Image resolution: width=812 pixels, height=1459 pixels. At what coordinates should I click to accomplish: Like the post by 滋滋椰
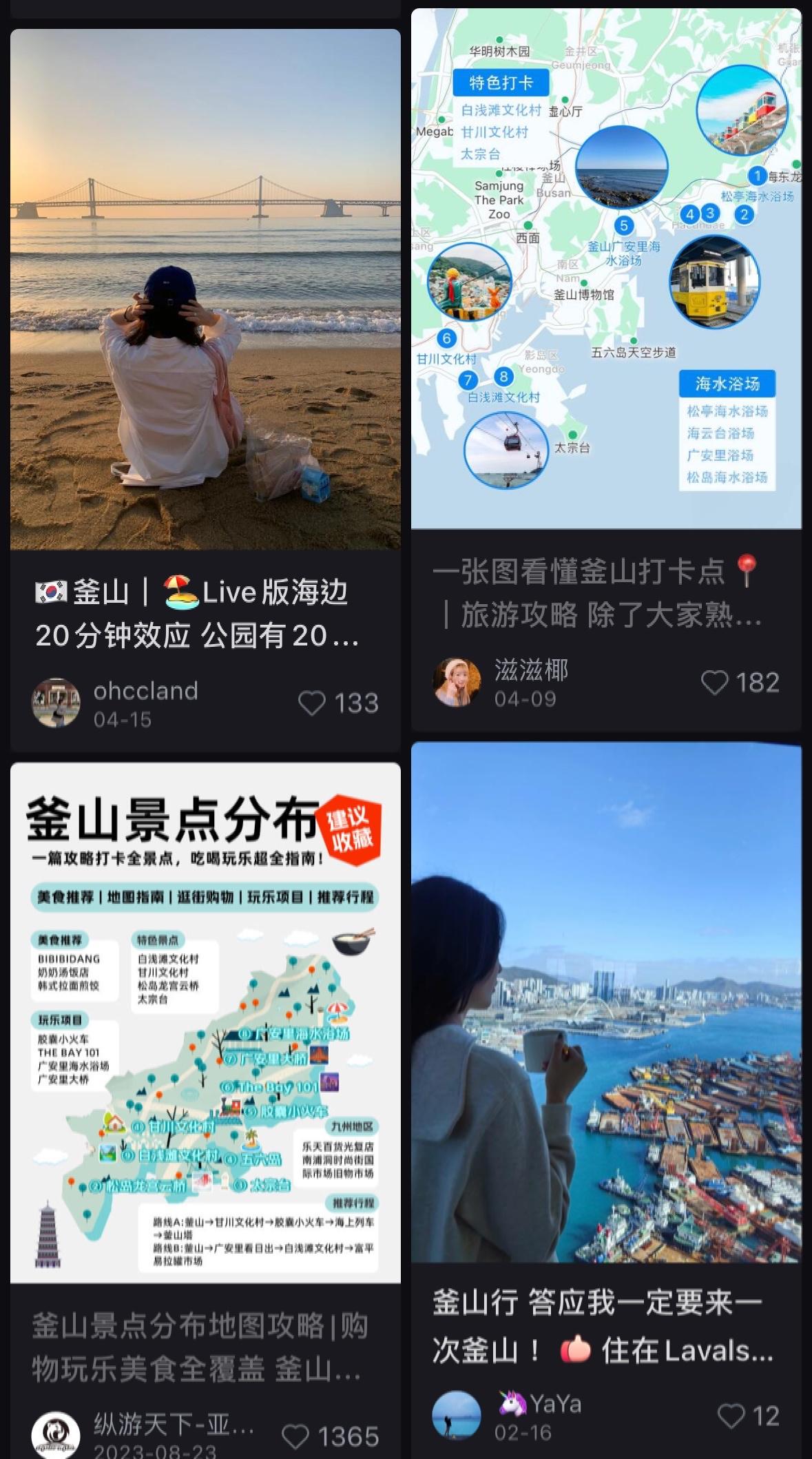(714, 683)
